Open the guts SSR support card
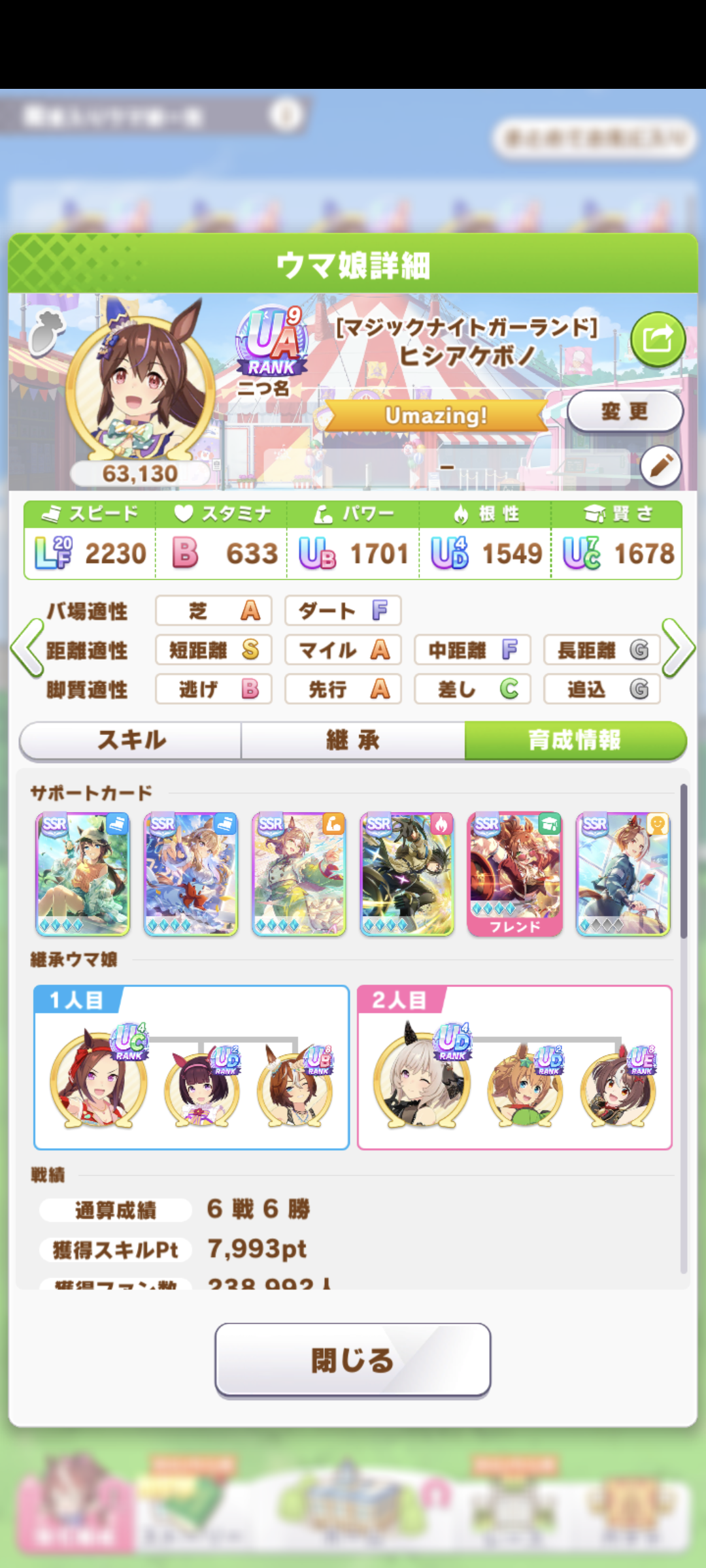Screen dimensions: 706x1568 407,874
